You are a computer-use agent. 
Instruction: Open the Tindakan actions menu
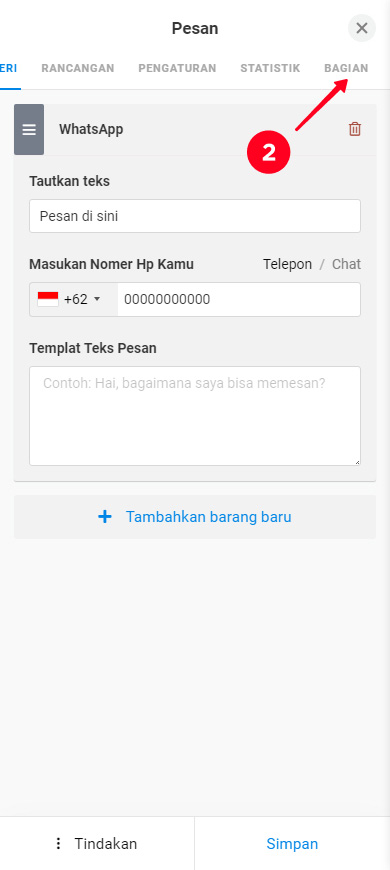[x=97, y=843]
